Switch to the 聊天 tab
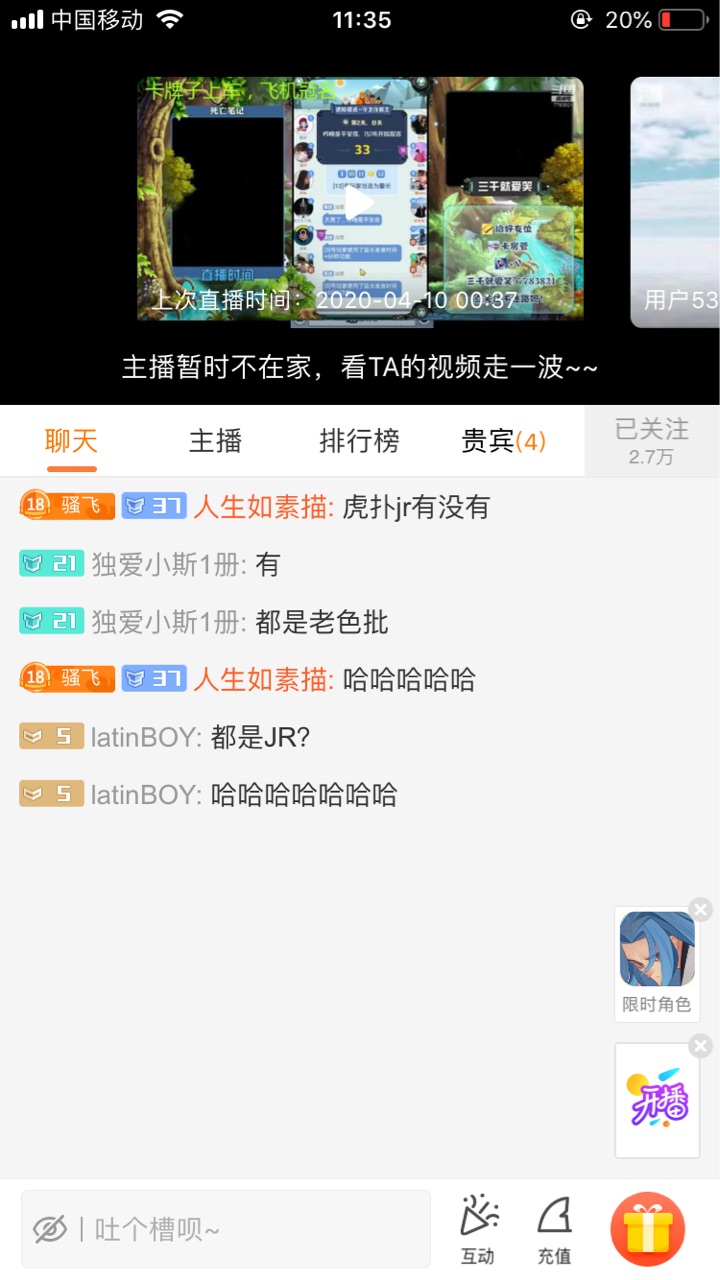Image resolution: width=720 pixels, height=1280 pixels. pos(72,441)
